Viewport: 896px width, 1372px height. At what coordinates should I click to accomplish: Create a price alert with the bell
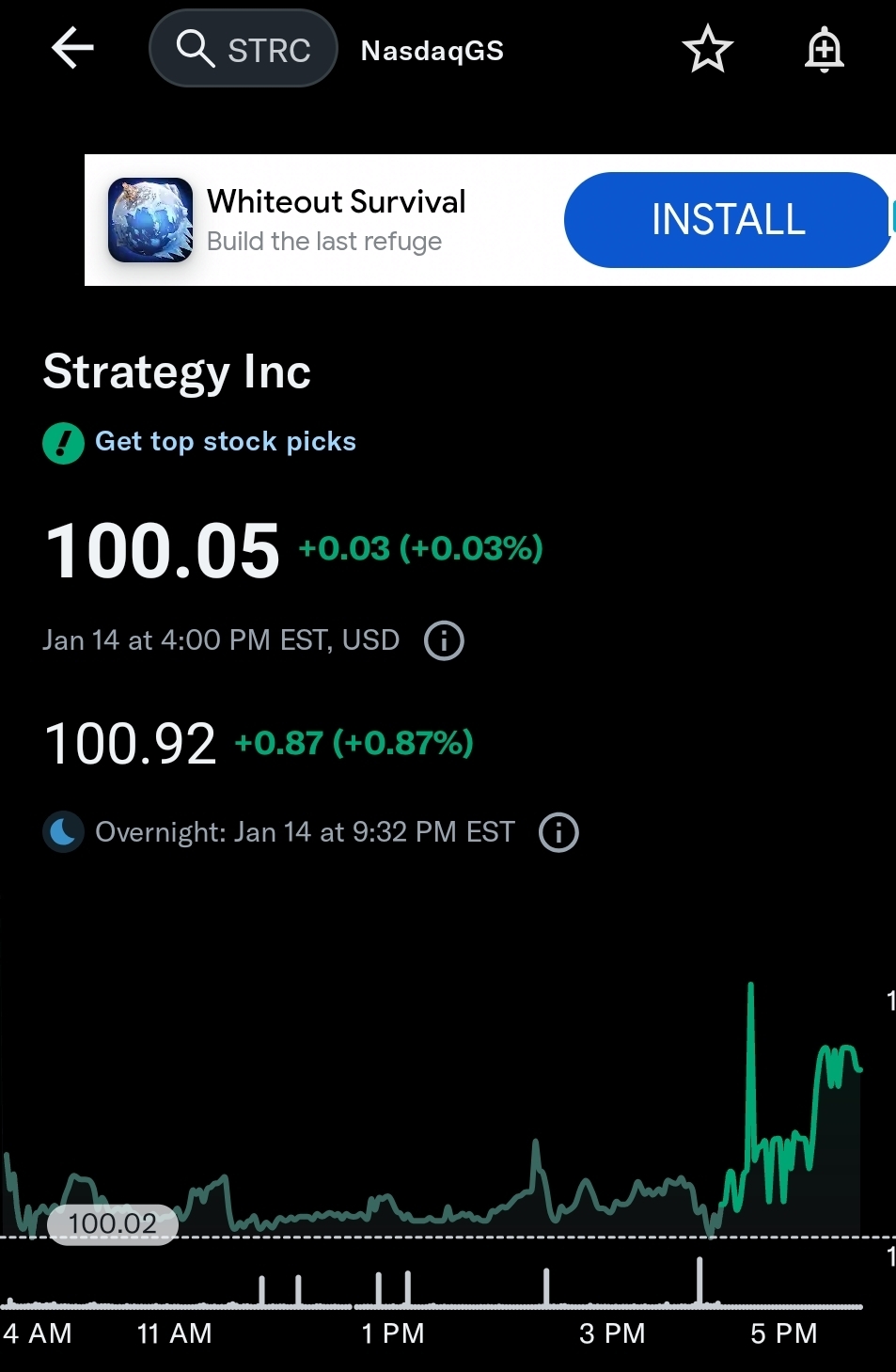click(x=824, y=50)
